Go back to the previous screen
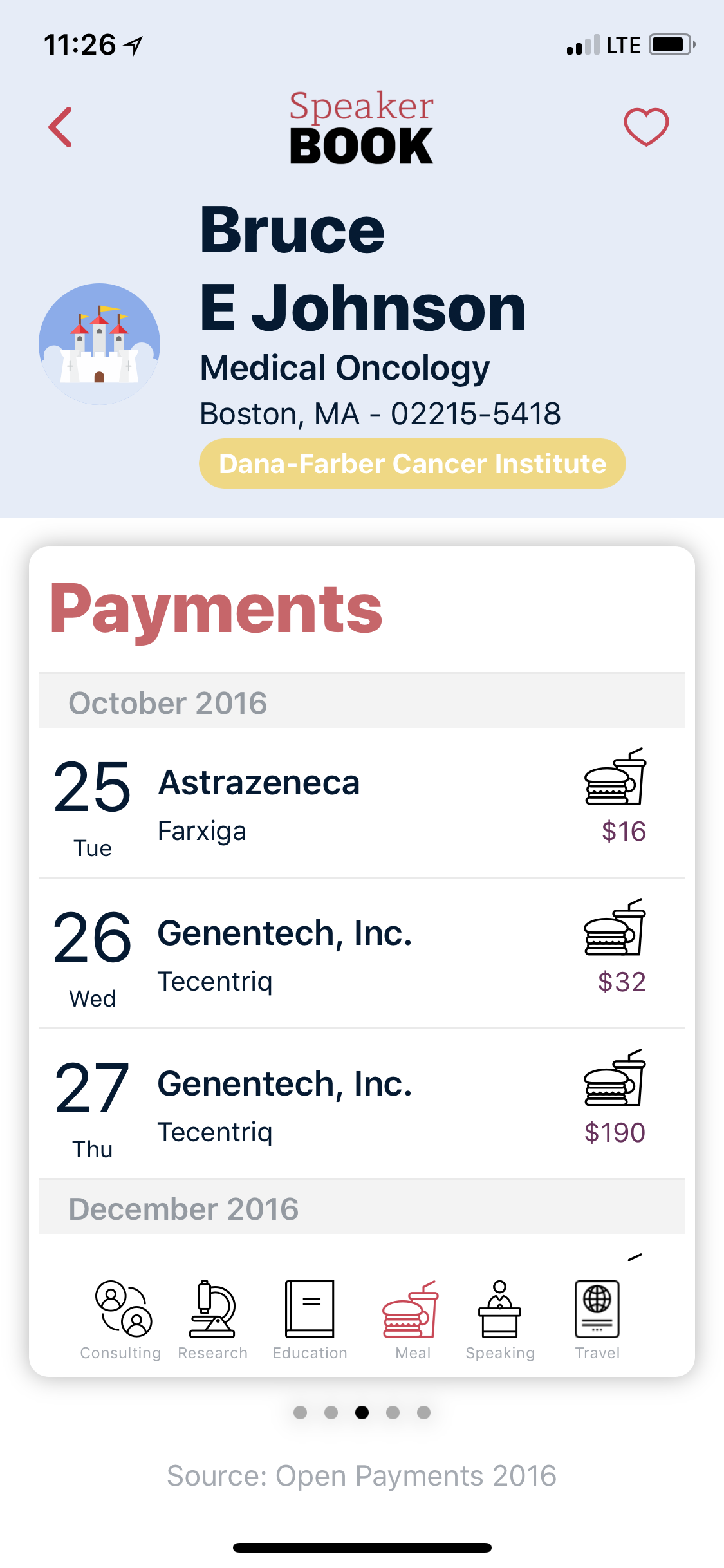Viewport: 724px width, 1568px height. [61, 127]
